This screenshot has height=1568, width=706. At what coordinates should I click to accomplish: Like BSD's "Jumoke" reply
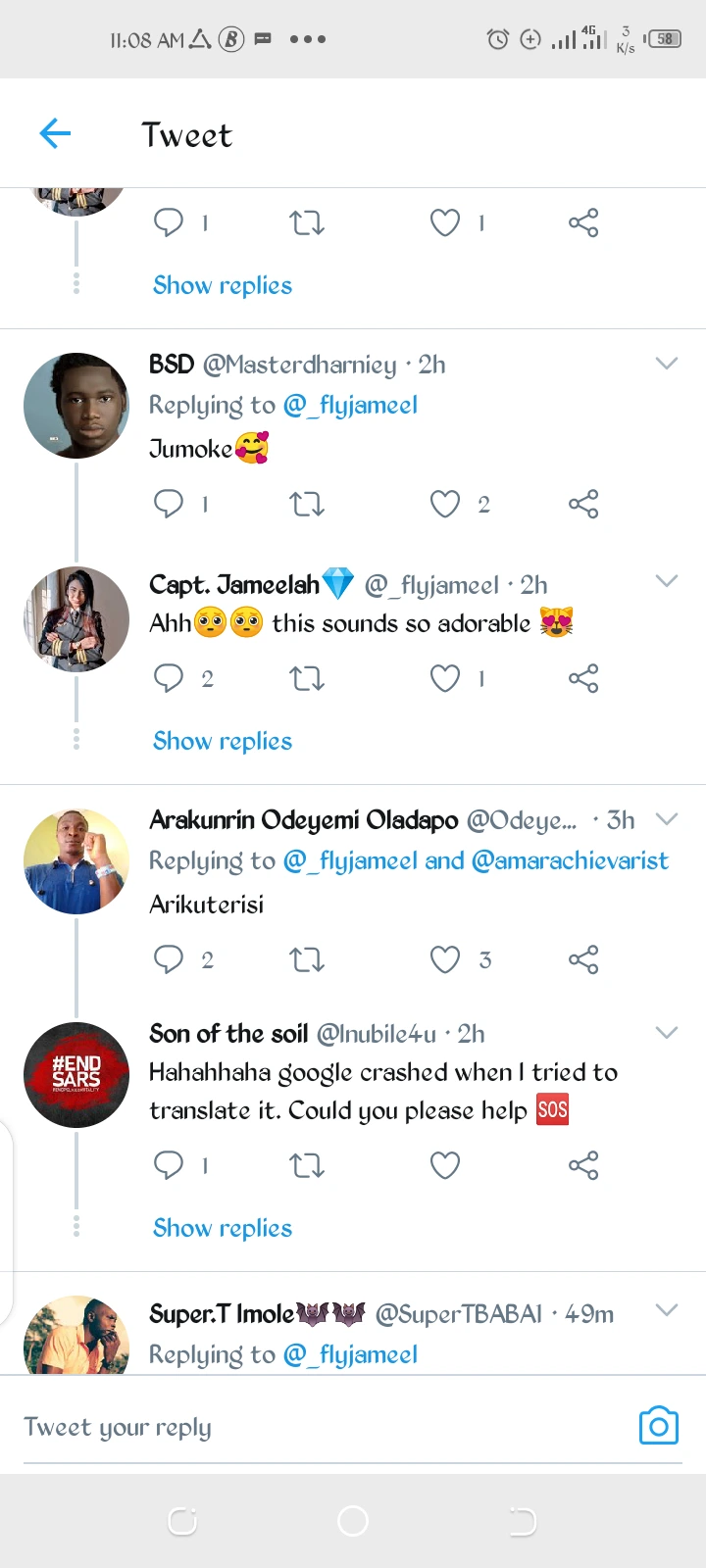coord(445,504)
